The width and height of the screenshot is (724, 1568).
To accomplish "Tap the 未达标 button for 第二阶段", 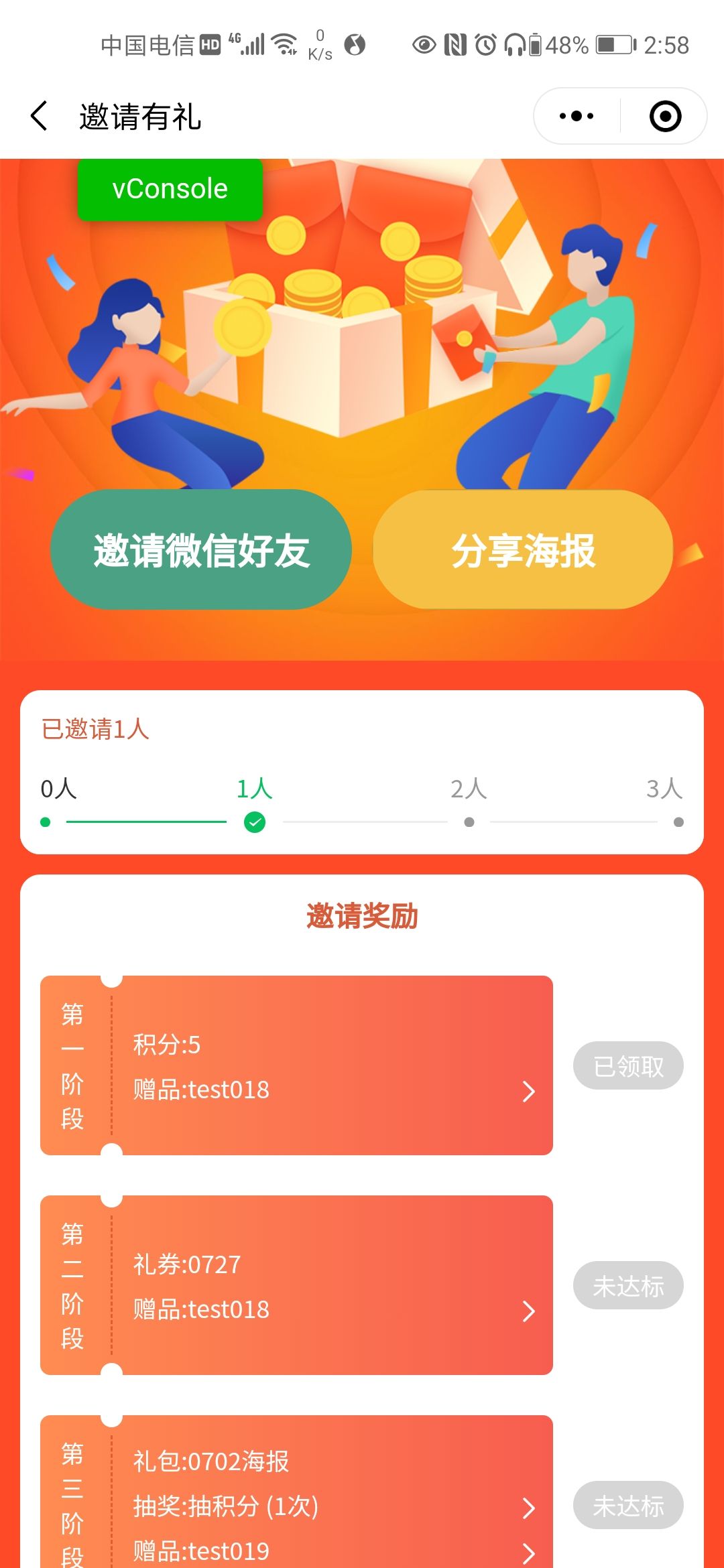I will click(628, 1285).
